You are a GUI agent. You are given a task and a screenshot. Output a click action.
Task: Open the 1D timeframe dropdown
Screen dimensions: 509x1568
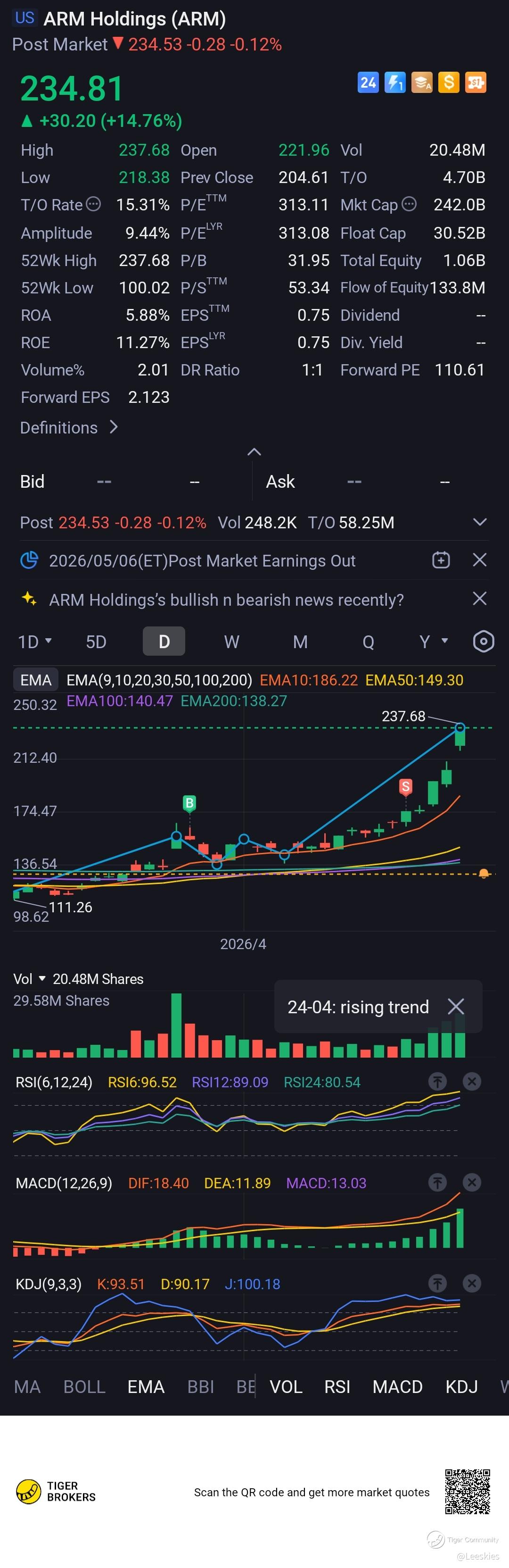pos(35,642)
